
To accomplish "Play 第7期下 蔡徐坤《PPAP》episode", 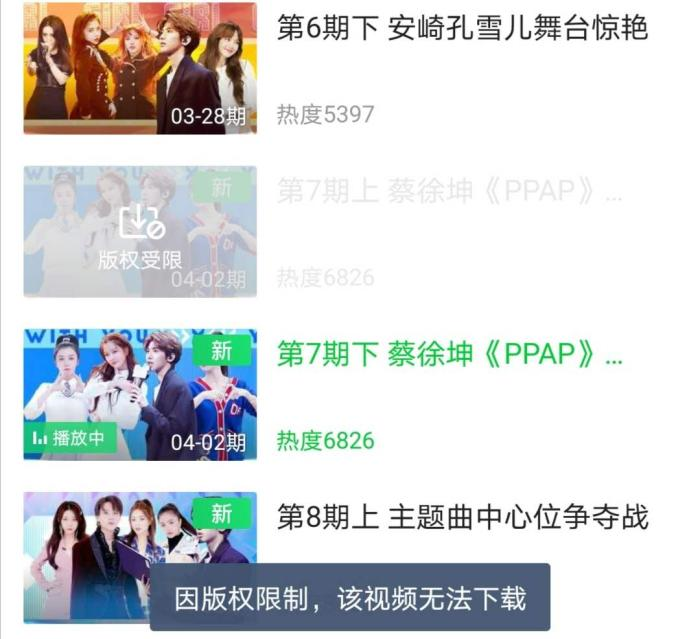I will [449, 354].
